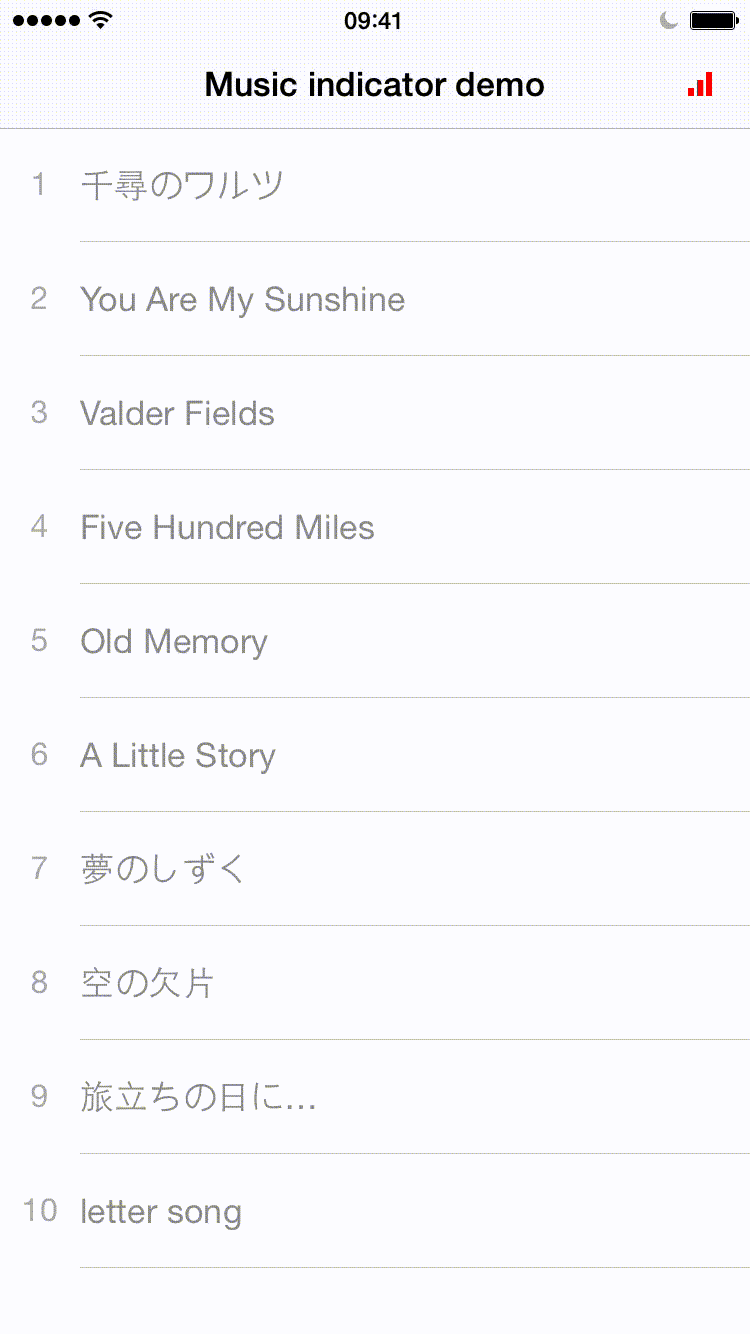This screenshot has width=750, height=1334.
Task: Select song 1 千尋のワルツ
Action: pyautogui.click(x=375, y=185)
